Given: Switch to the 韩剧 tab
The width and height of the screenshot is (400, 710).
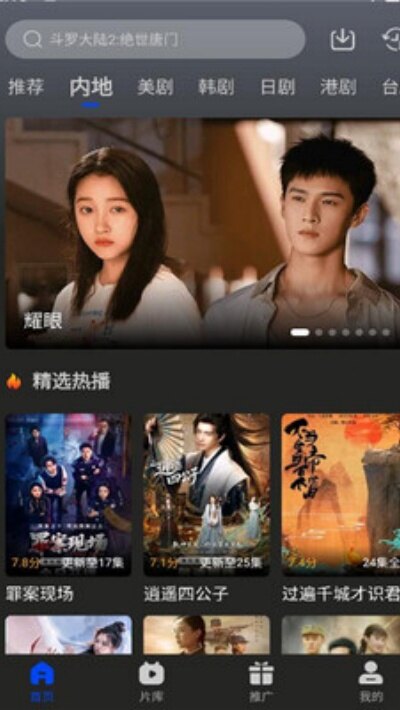Looking at the screenshot, I should (216, 87).
